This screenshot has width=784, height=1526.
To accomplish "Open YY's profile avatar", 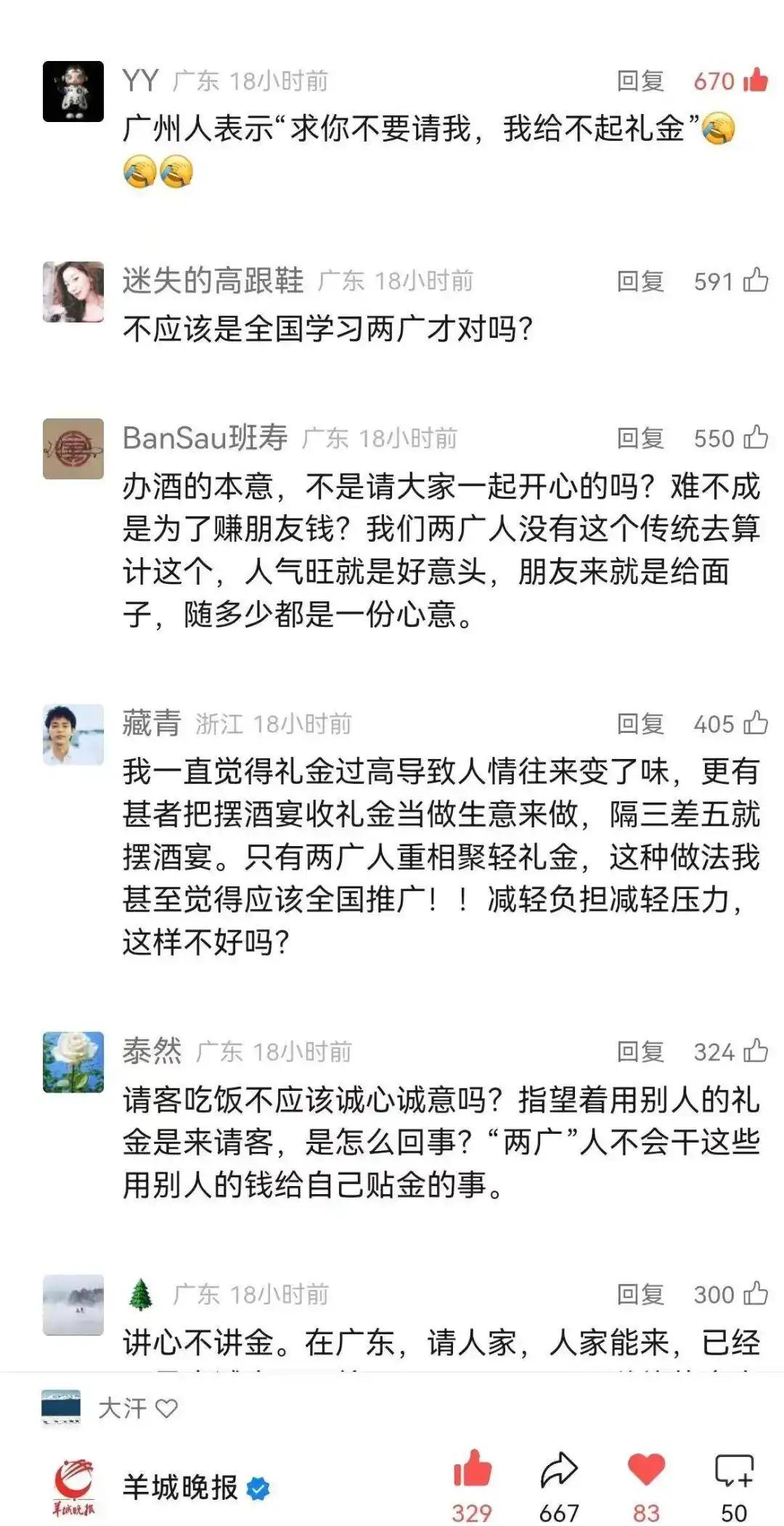I will (x=73, y=92).
